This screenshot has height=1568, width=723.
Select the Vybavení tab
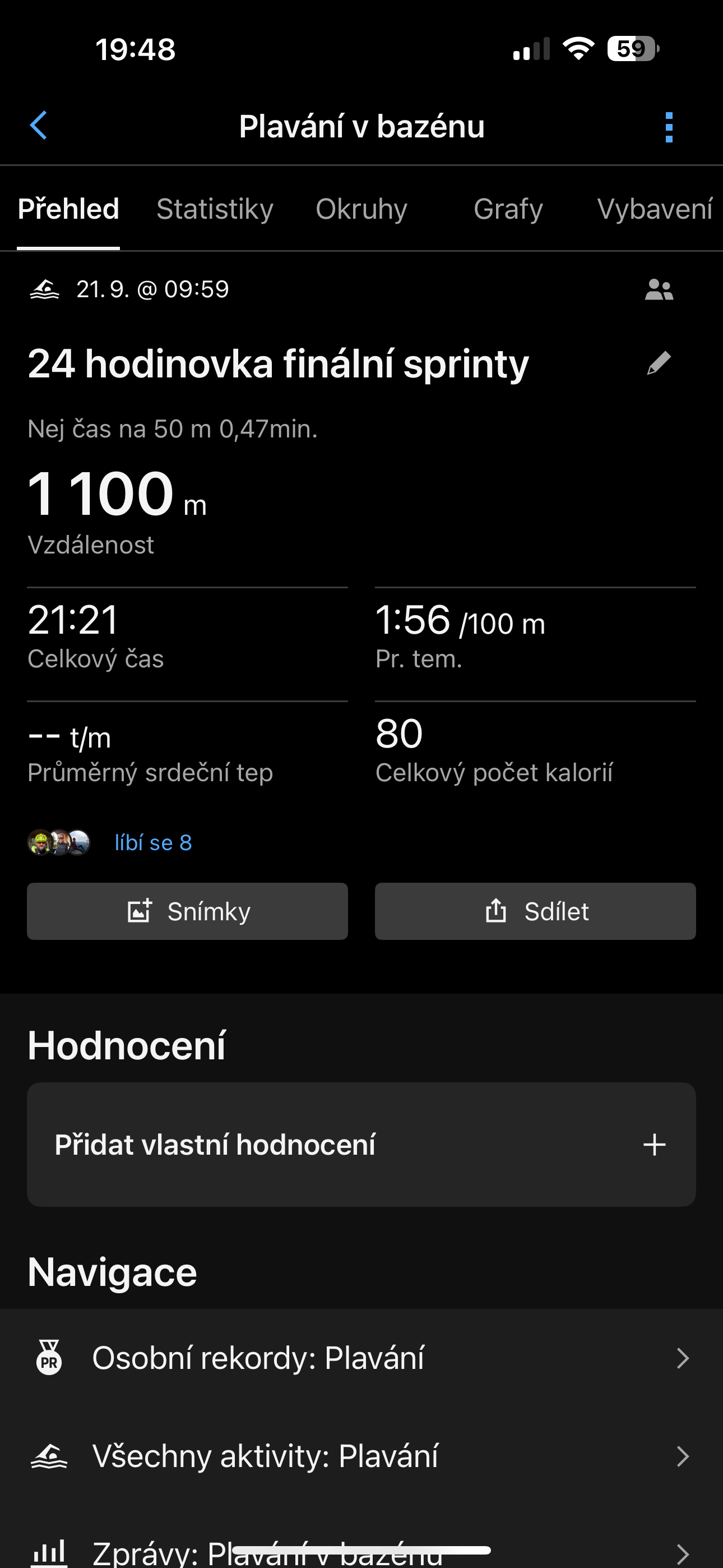[654, 209]
